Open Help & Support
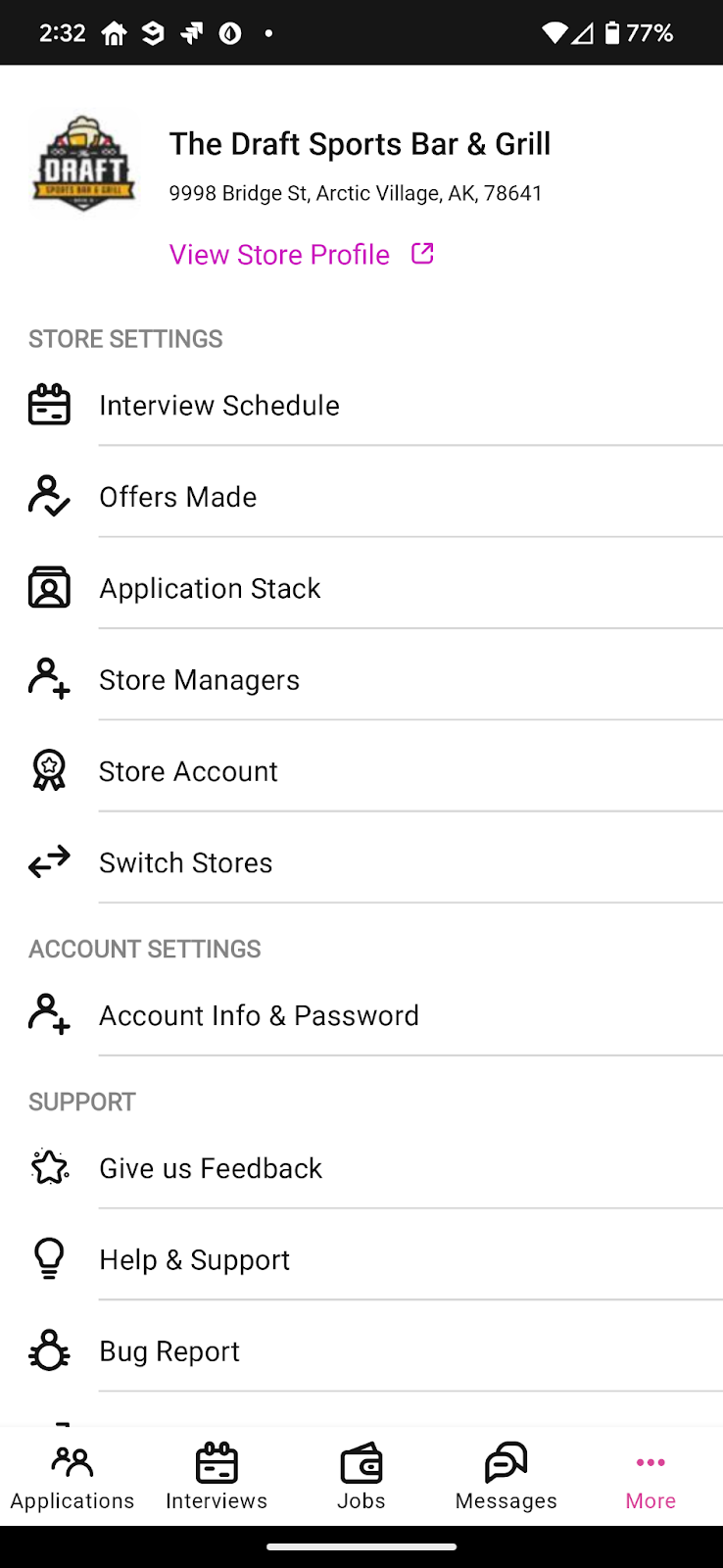This screenshot has width=723, height=1568. (x=194, y=1259)
